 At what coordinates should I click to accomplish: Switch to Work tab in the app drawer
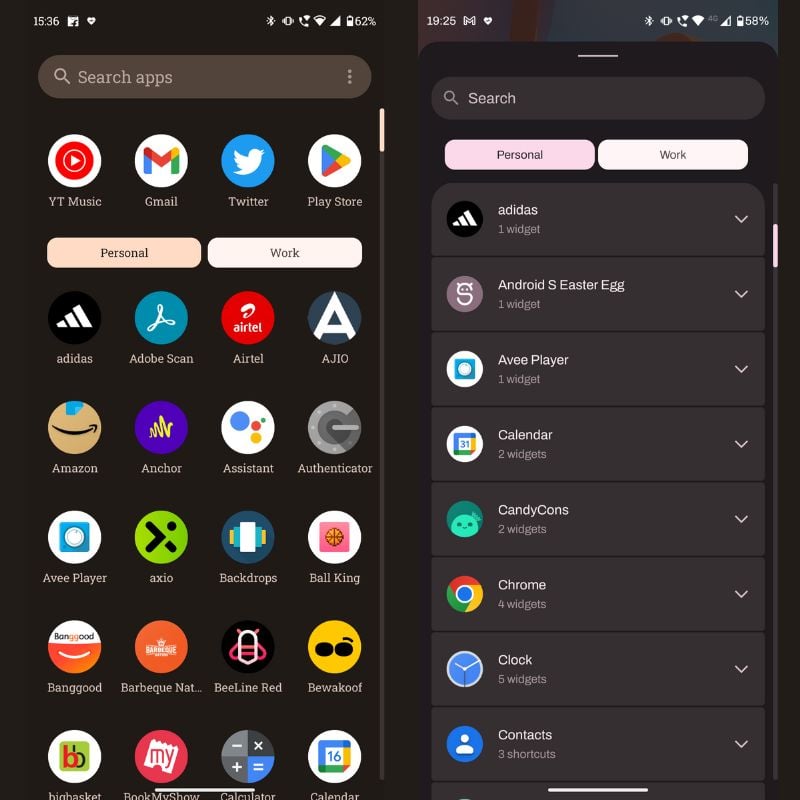[x=285, y=253]
